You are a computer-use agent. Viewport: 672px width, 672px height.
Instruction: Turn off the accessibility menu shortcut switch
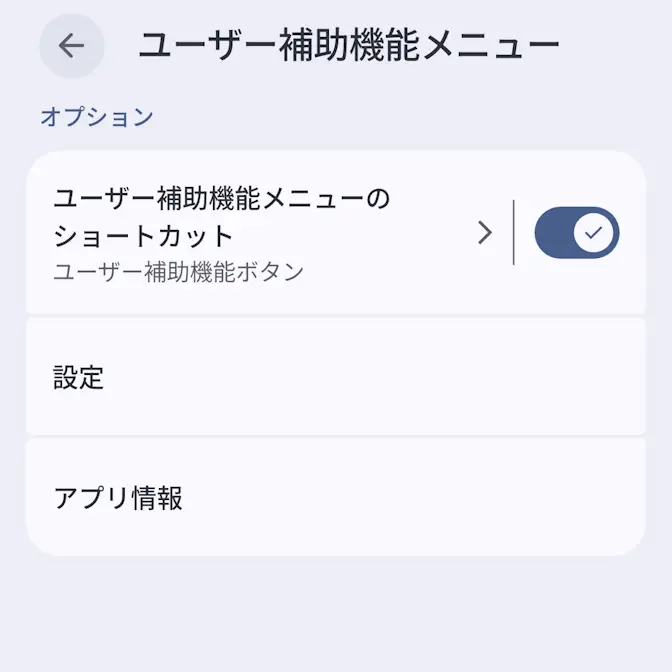click(577, 233)
